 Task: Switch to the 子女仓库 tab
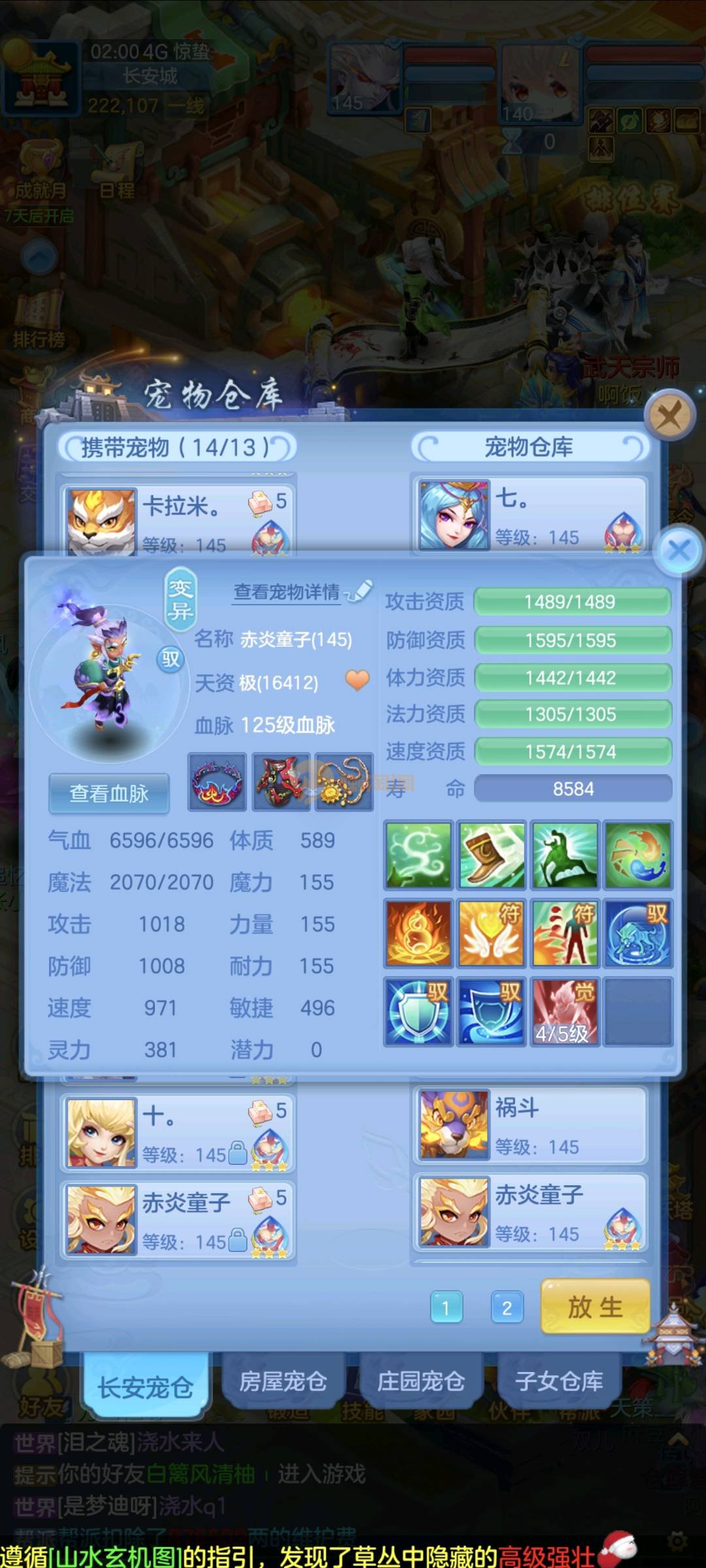pyautogui.click(x=559, y=1381)
